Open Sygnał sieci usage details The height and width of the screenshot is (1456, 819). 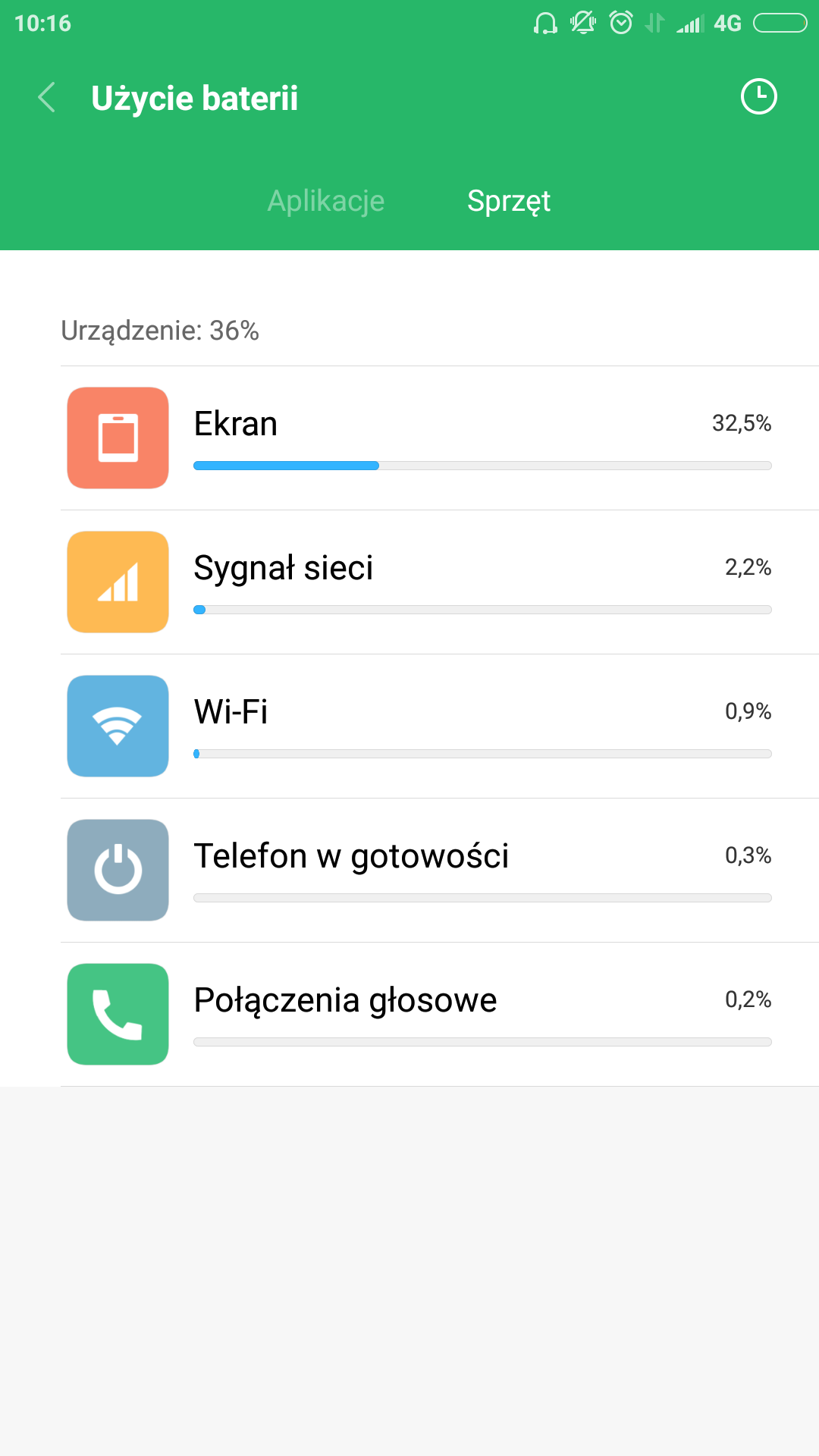coord(440,582)
